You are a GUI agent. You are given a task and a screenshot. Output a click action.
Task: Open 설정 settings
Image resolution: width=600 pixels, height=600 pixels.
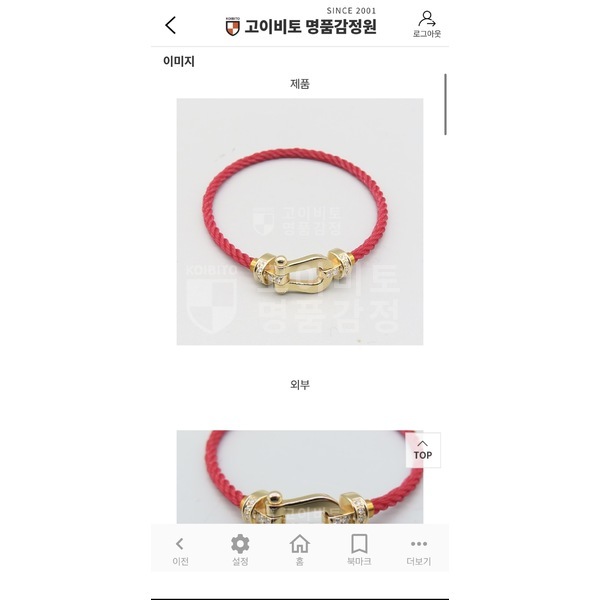pyautogui.click(x=240, y=549)
